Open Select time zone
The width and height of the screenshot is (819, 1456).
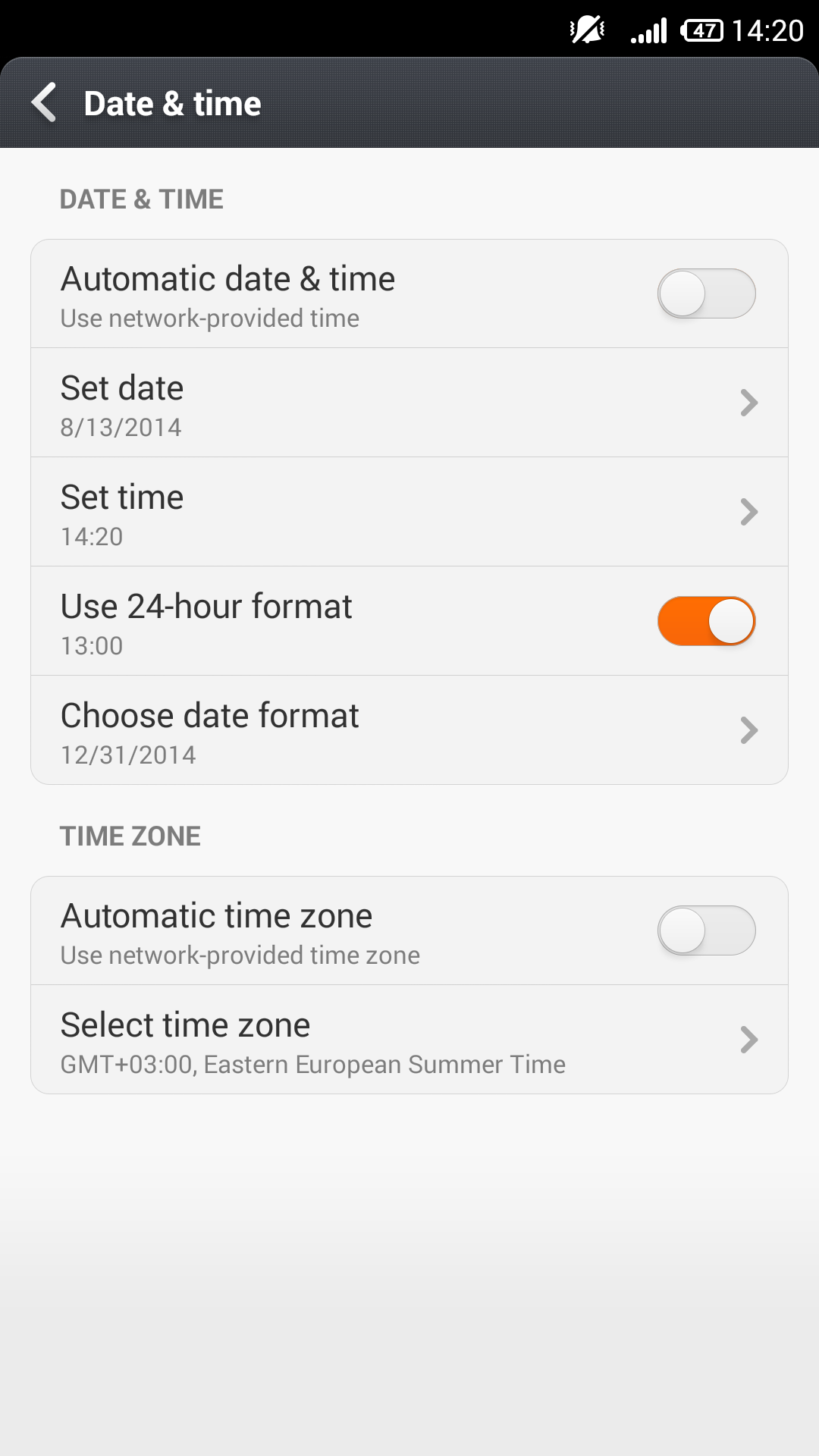coord(409,1040)
